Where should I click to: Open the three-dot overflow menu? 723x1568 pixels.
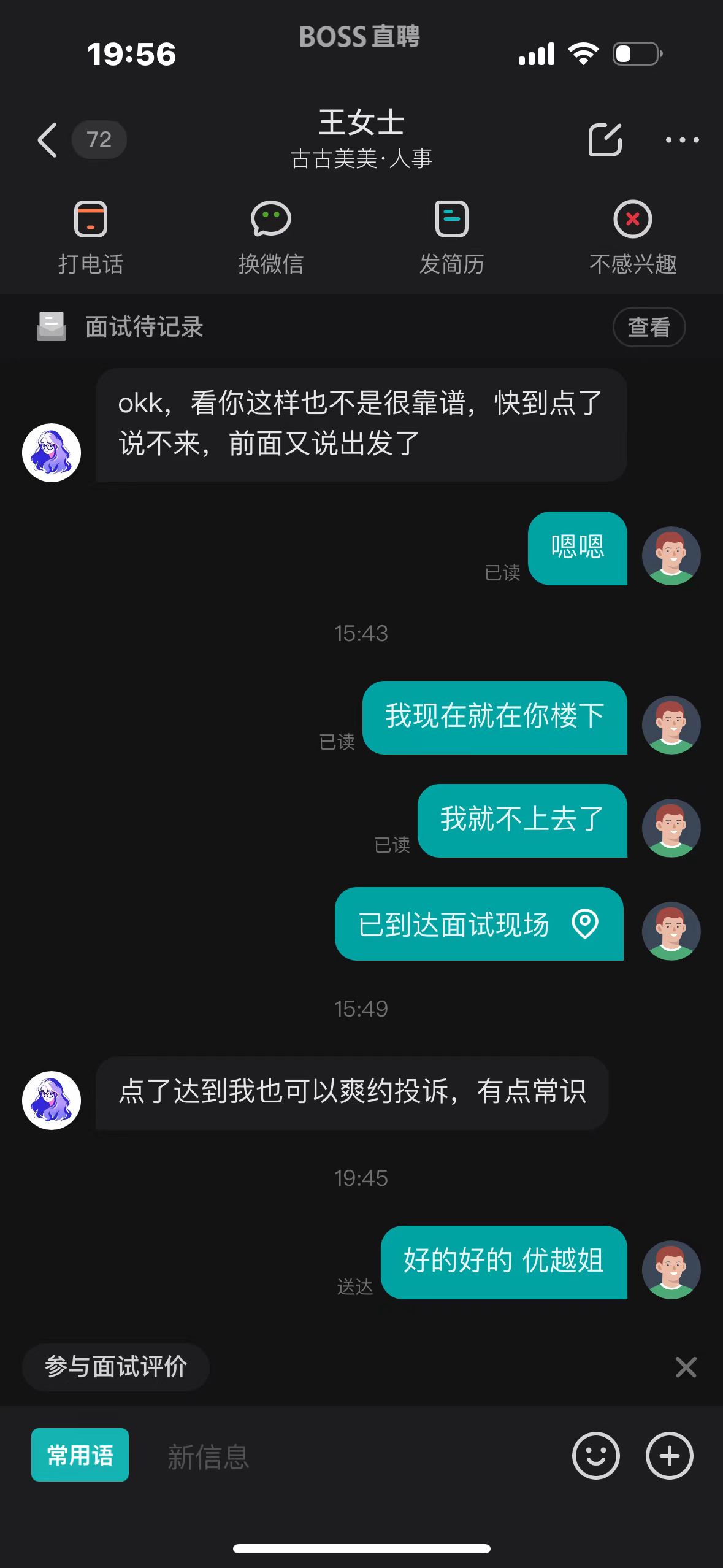[682, 140]
